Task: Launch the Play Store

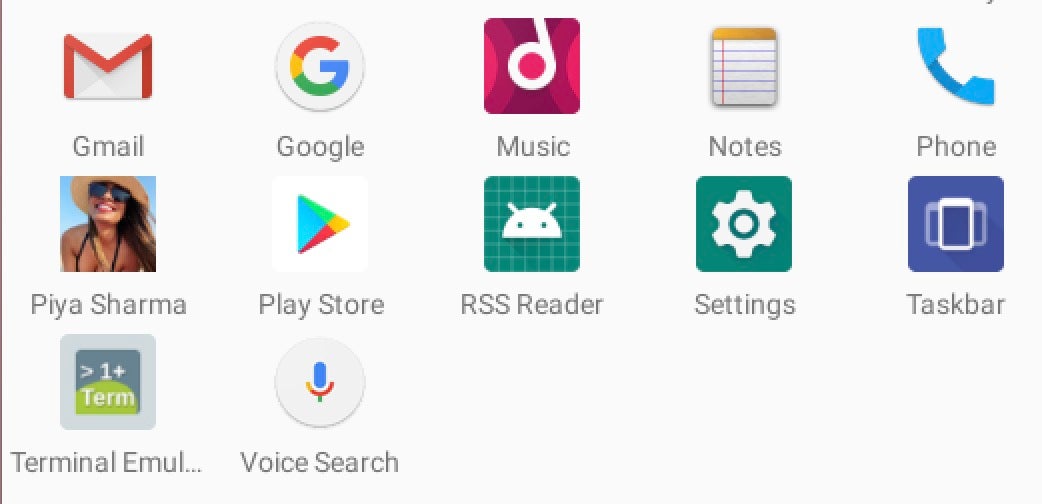Action: click(x=320, y=224)
